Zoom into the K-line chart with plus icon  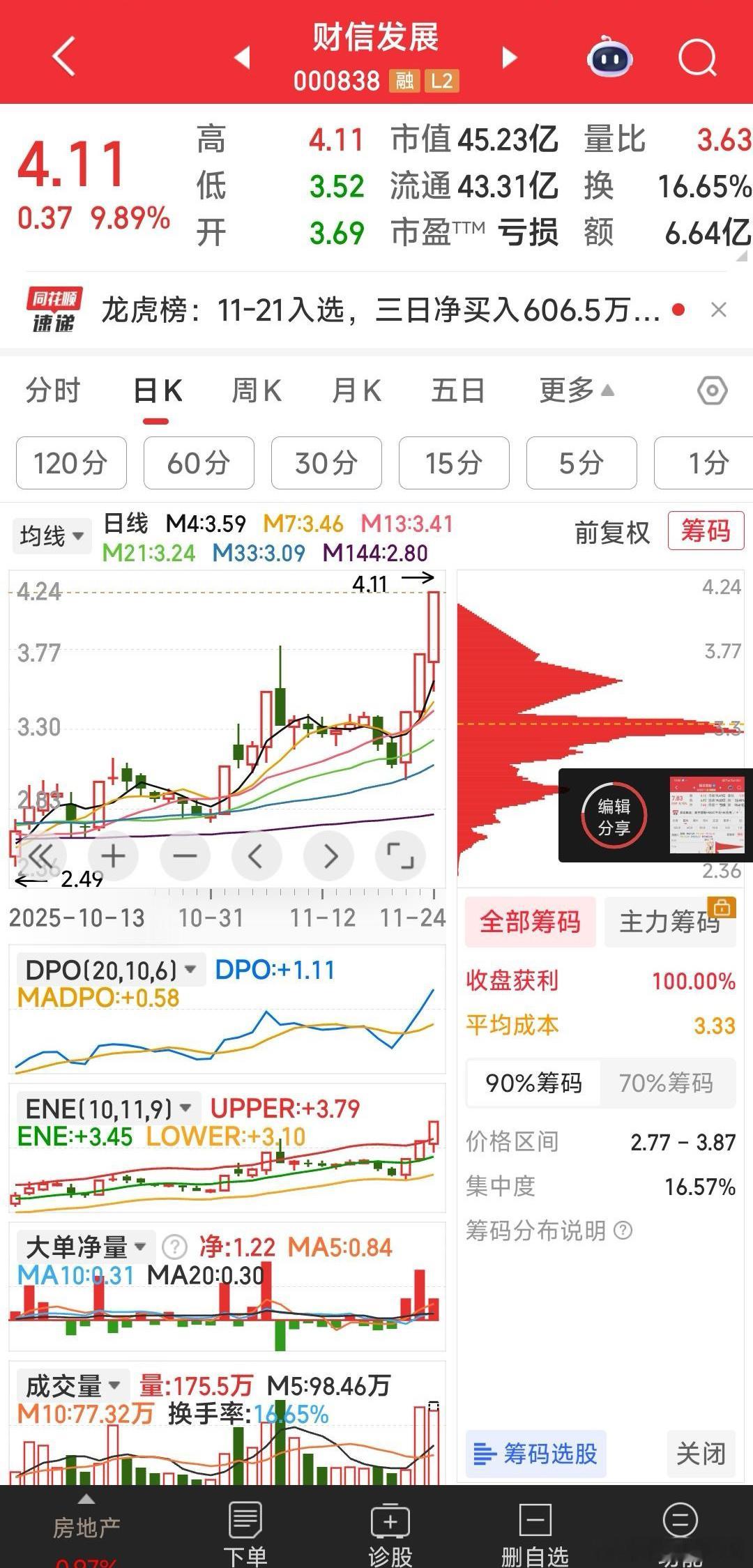114,855
